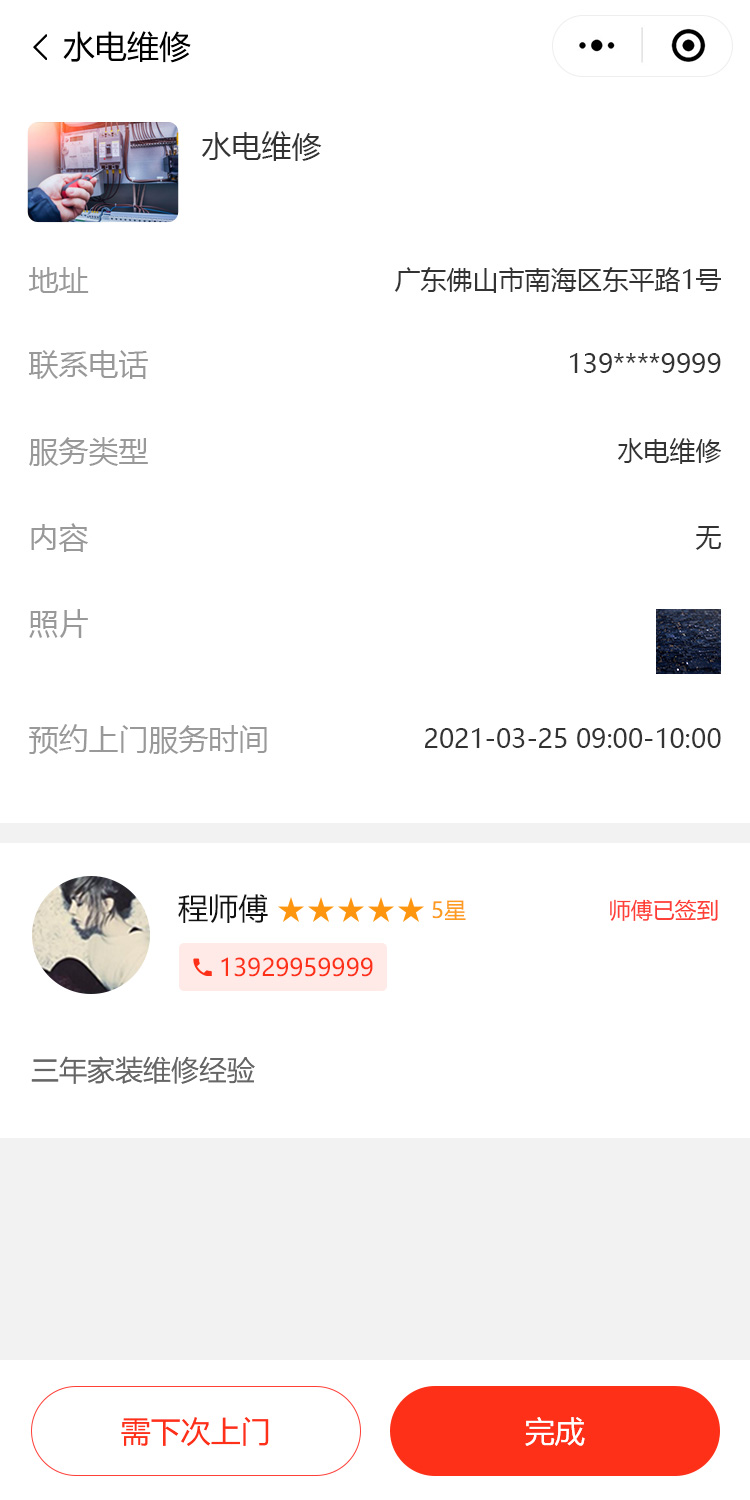
Task: Tap 需下次上门 button
Action: (x=196, y=1431)
